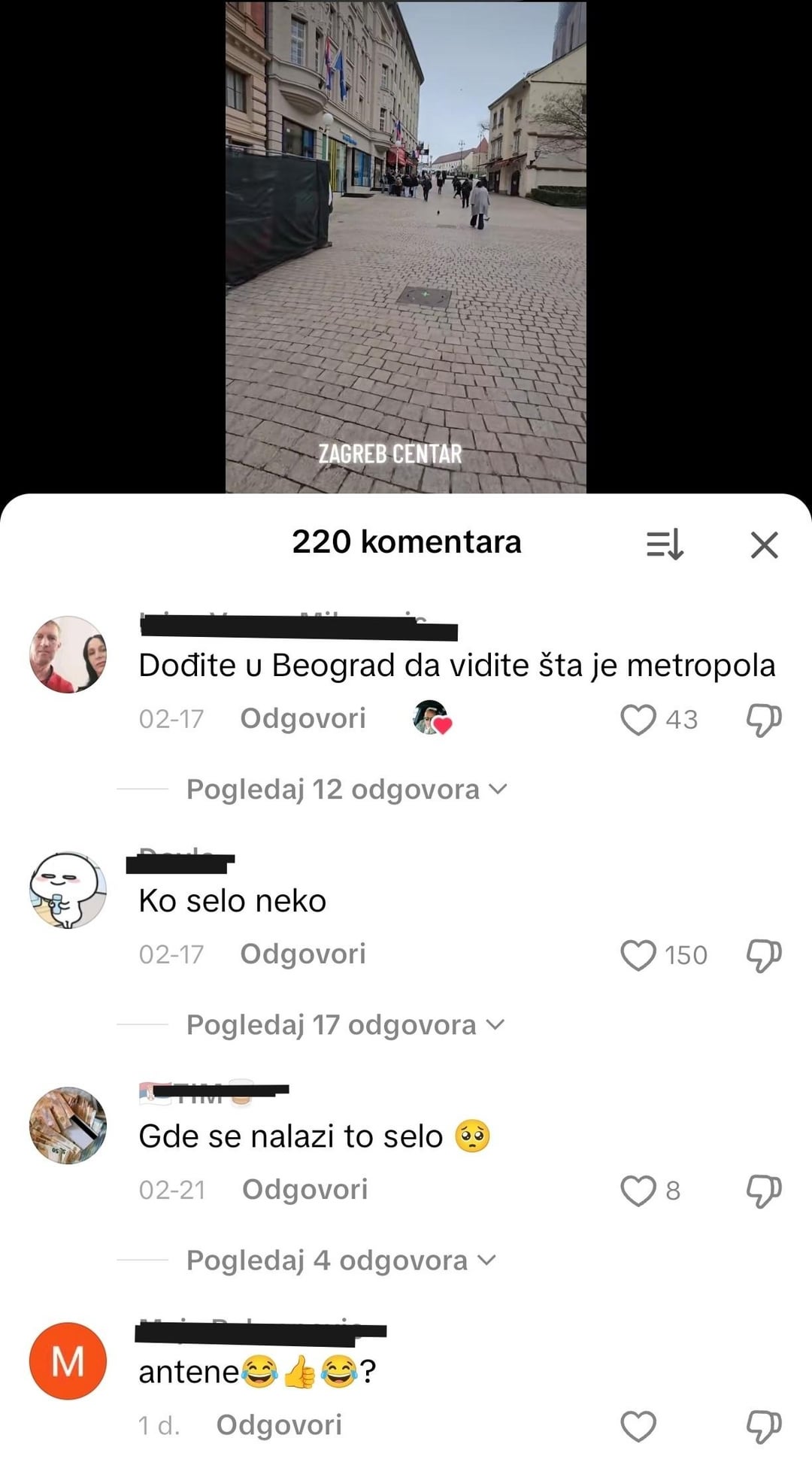812x1459 pixels.
Task: Reply to the "antene" comment
Action: click(x=279, y=1424)
